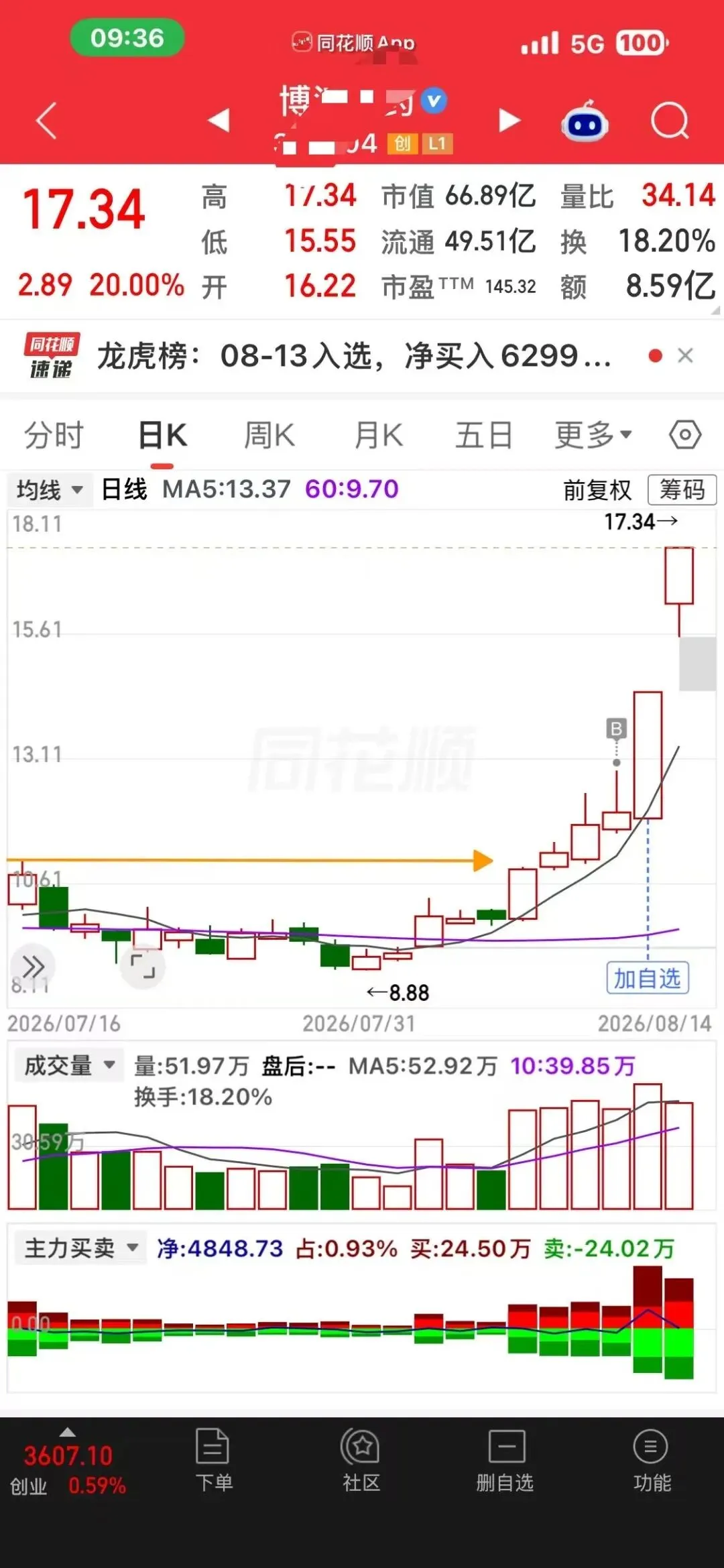This screenshot has width=724, height=1568.
Task: Switch to the previous stock
Action: pos(219,121)
